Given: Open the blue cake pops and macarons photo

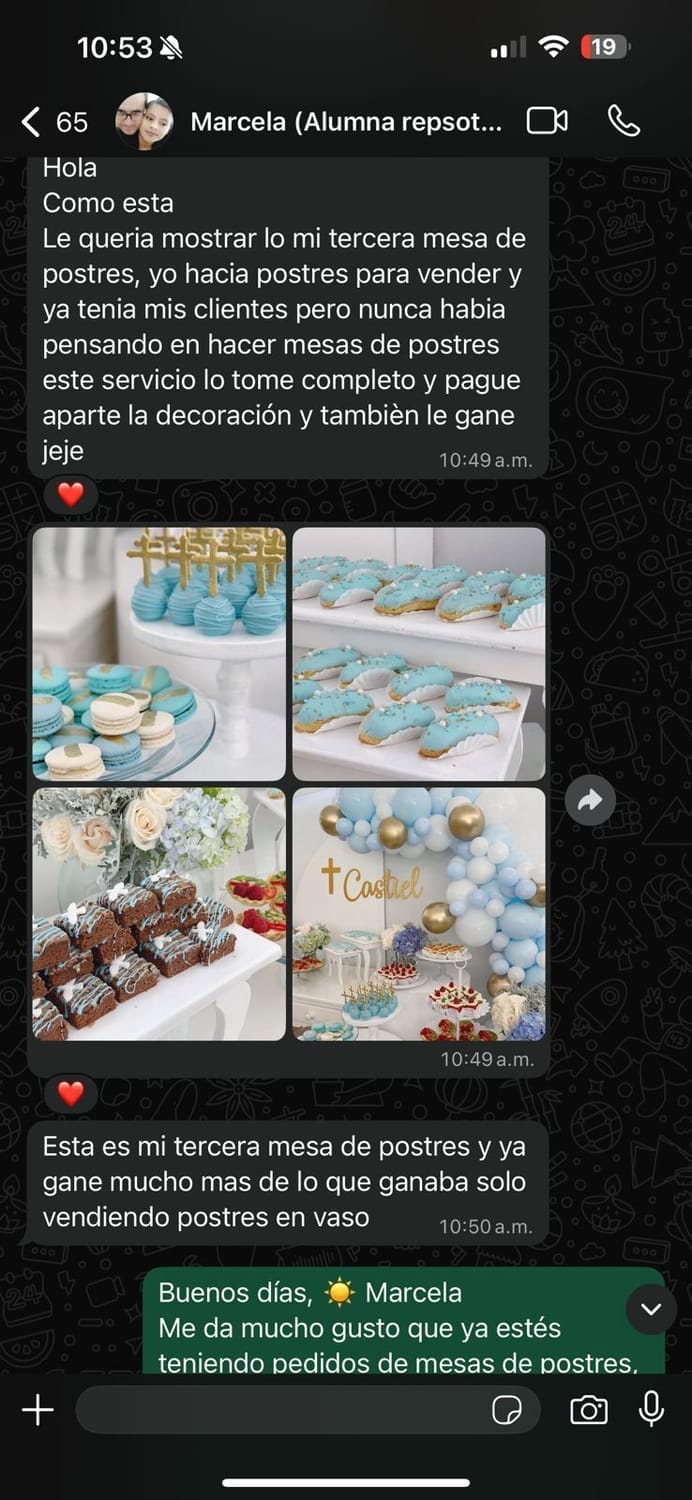Looking at the screenshot, I should pyautogui.click(x=159, y=654).
